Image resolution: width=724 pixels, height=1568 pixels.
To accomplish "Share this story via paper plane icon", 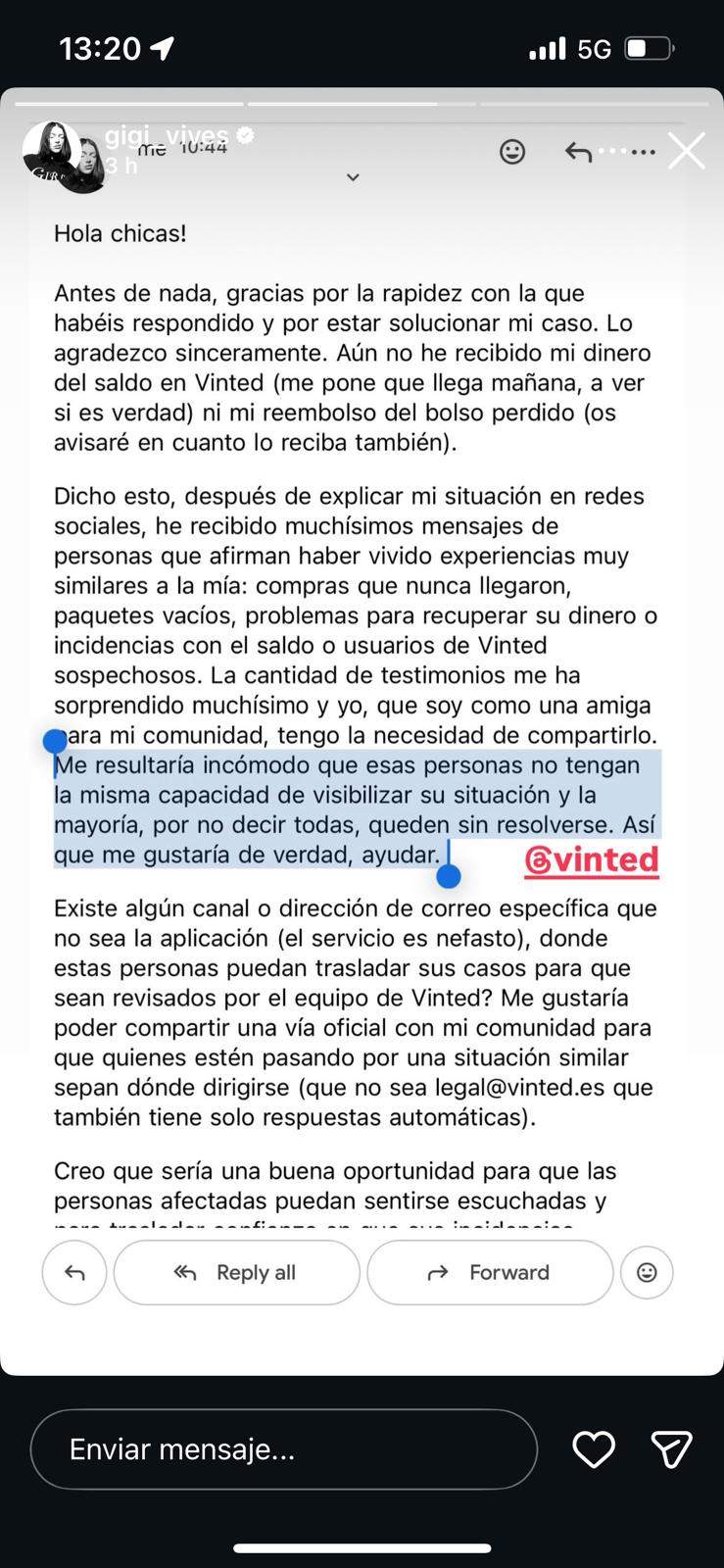I will click(672, 1449).
